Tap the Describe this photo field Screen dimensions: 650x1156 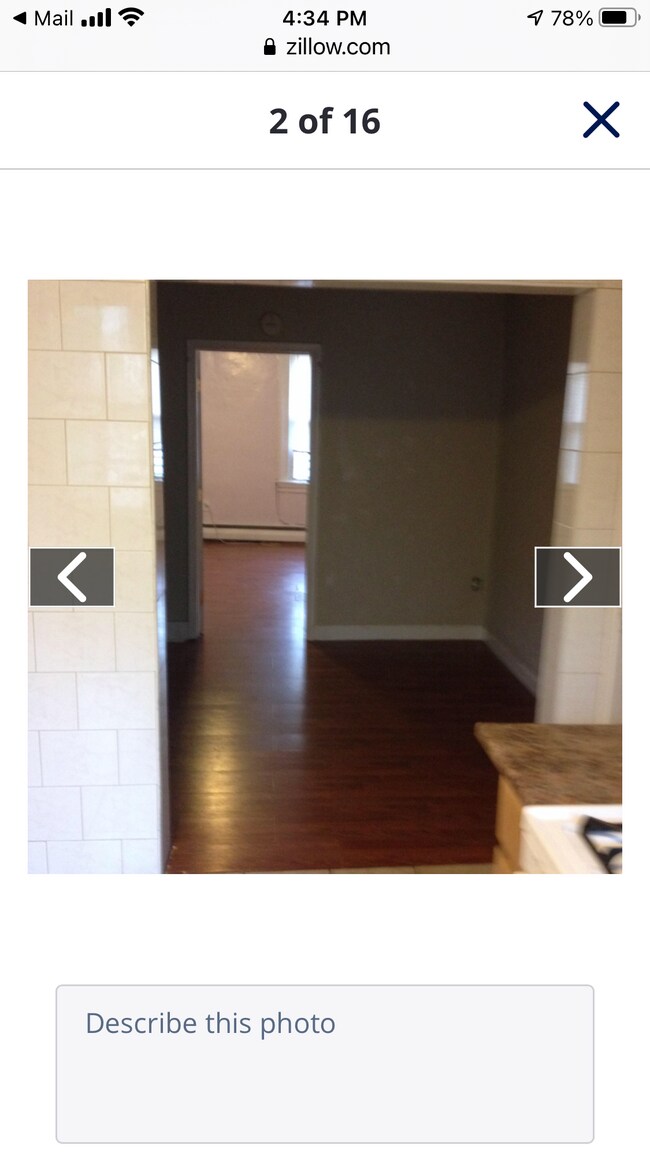click(324, 1063)
